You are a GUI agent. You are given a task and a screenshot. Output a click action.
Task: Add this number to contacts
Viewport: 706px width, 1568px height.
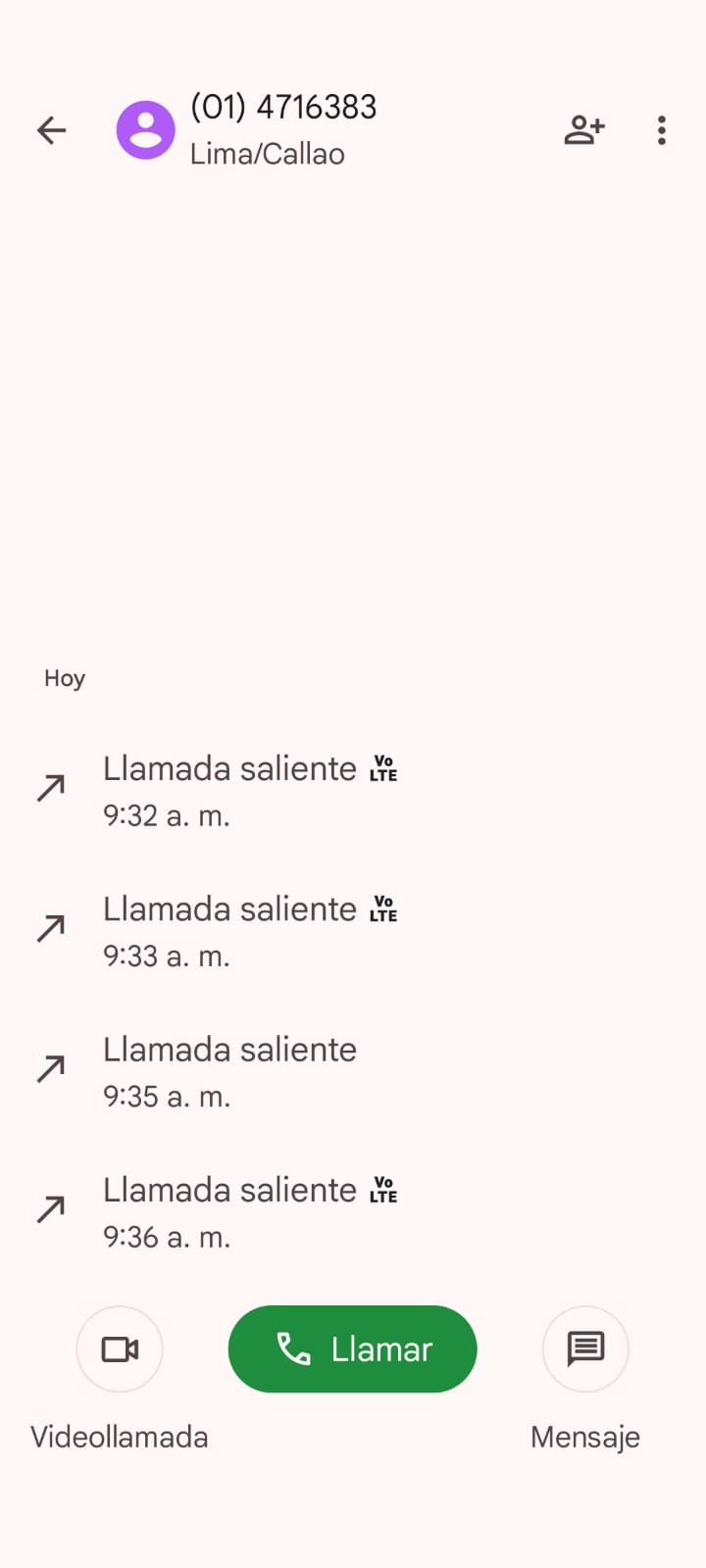tap(584, 130)
